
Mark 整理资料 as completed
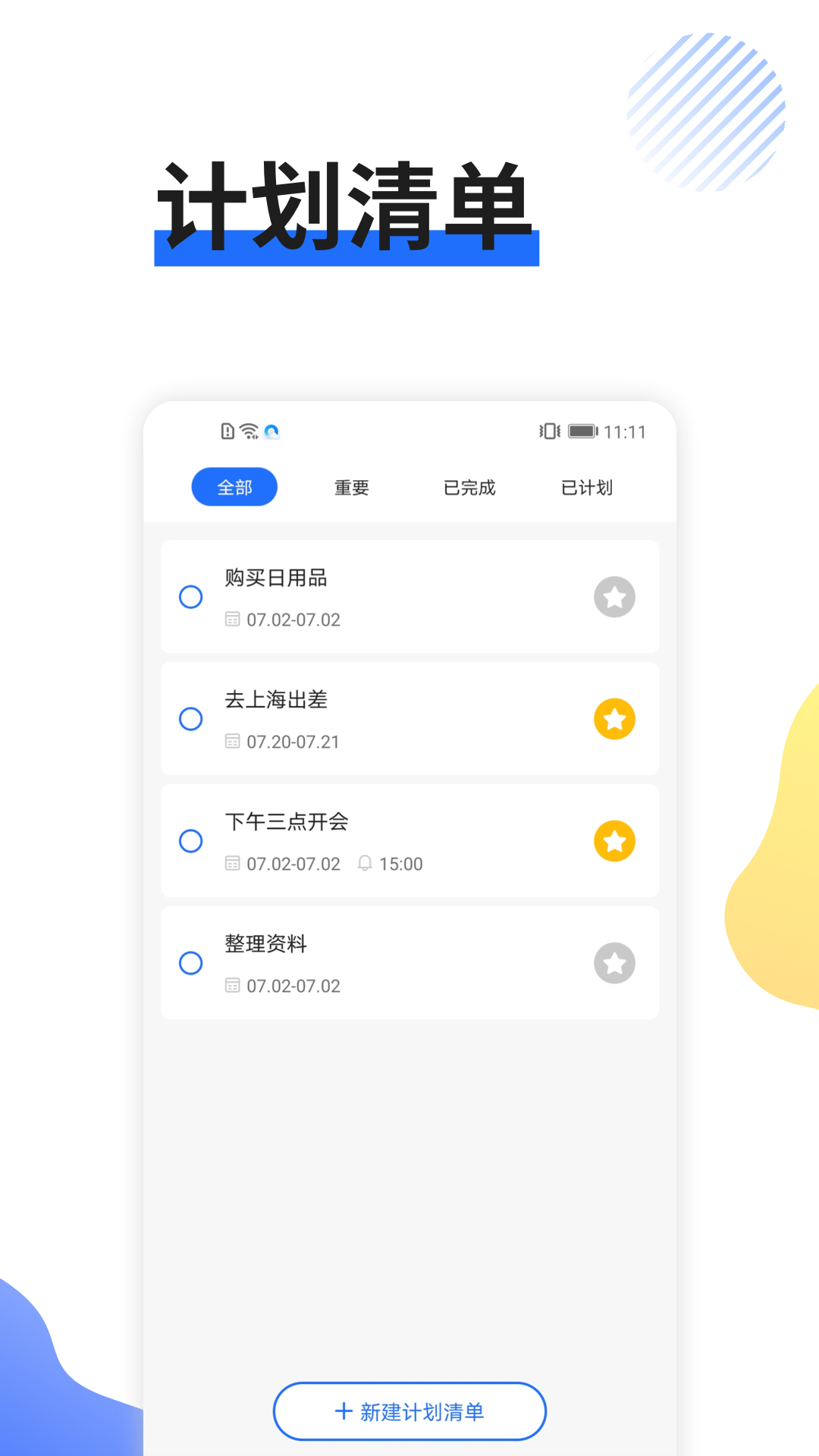191,963
